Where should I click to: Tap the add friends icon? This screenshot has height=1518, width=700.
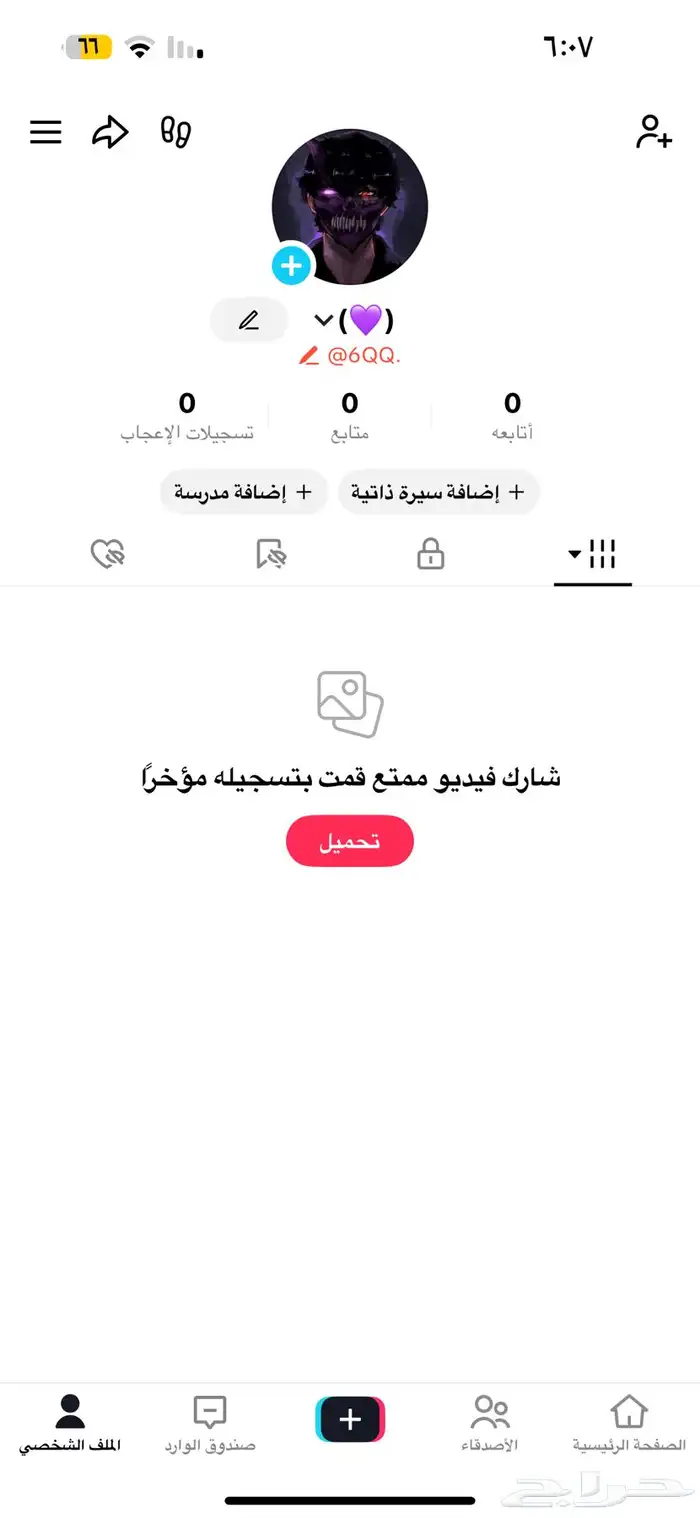(653, 132)
